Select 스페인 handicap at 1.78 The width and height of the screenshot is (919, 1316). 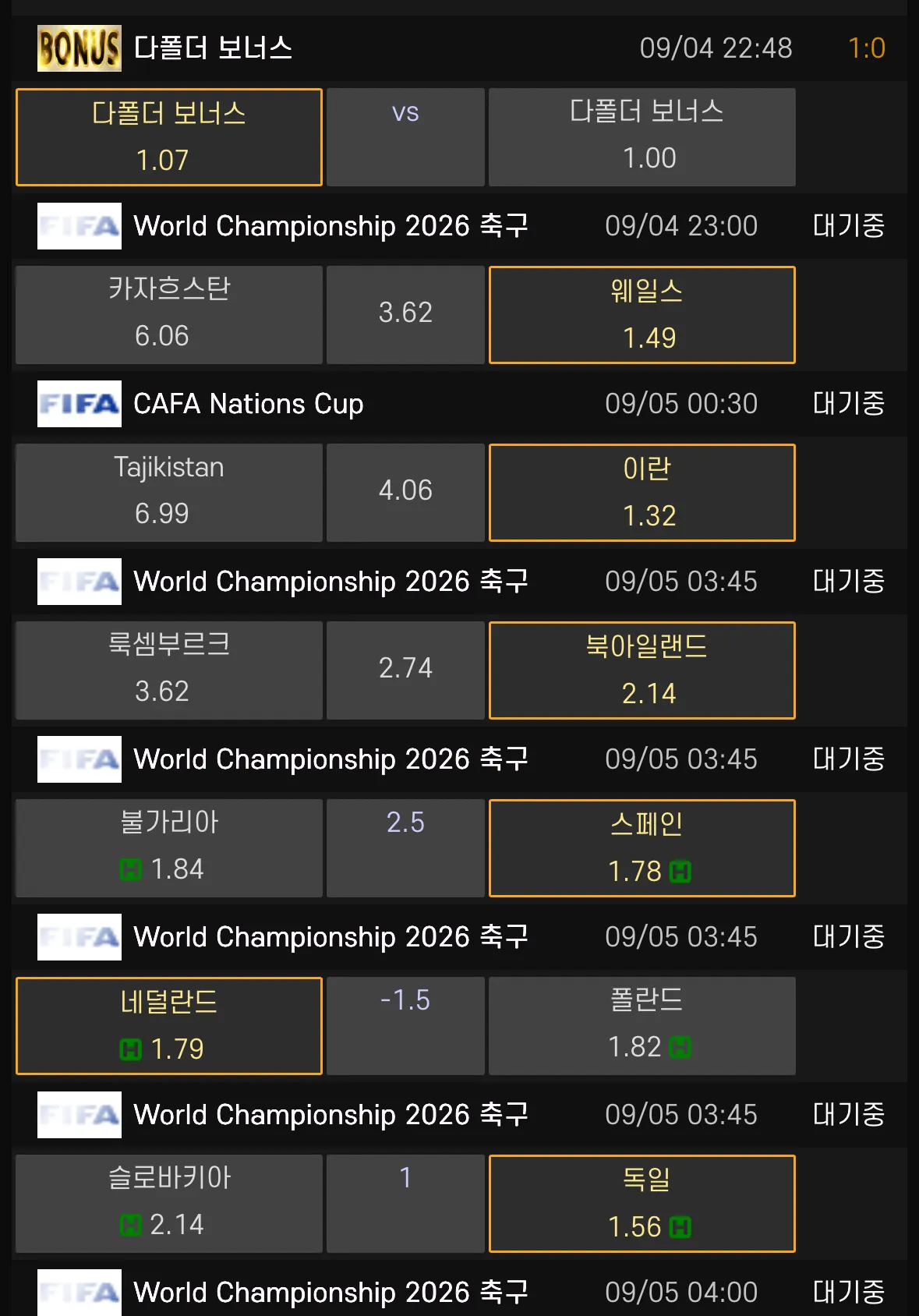pyautogui.click(x=642, y=848)
